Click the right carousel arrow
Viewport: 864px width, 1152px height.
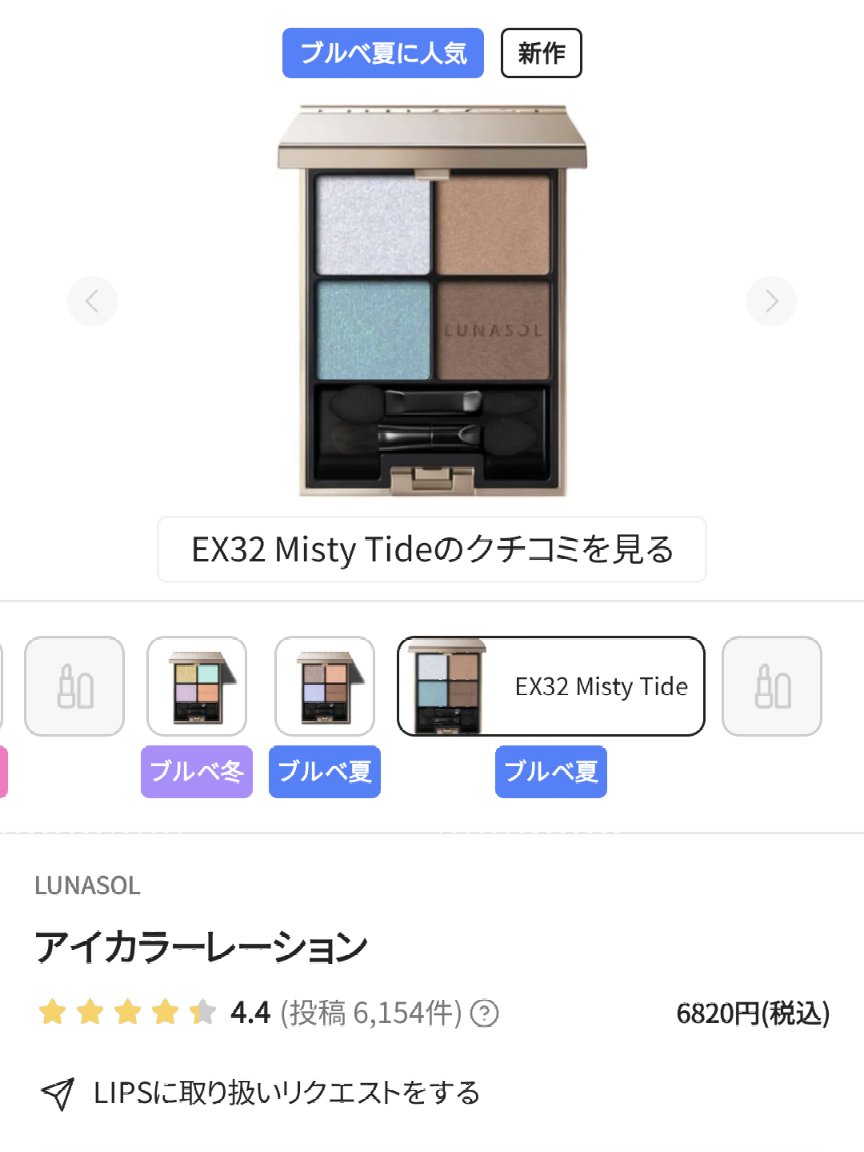click(x=771, y=301)
